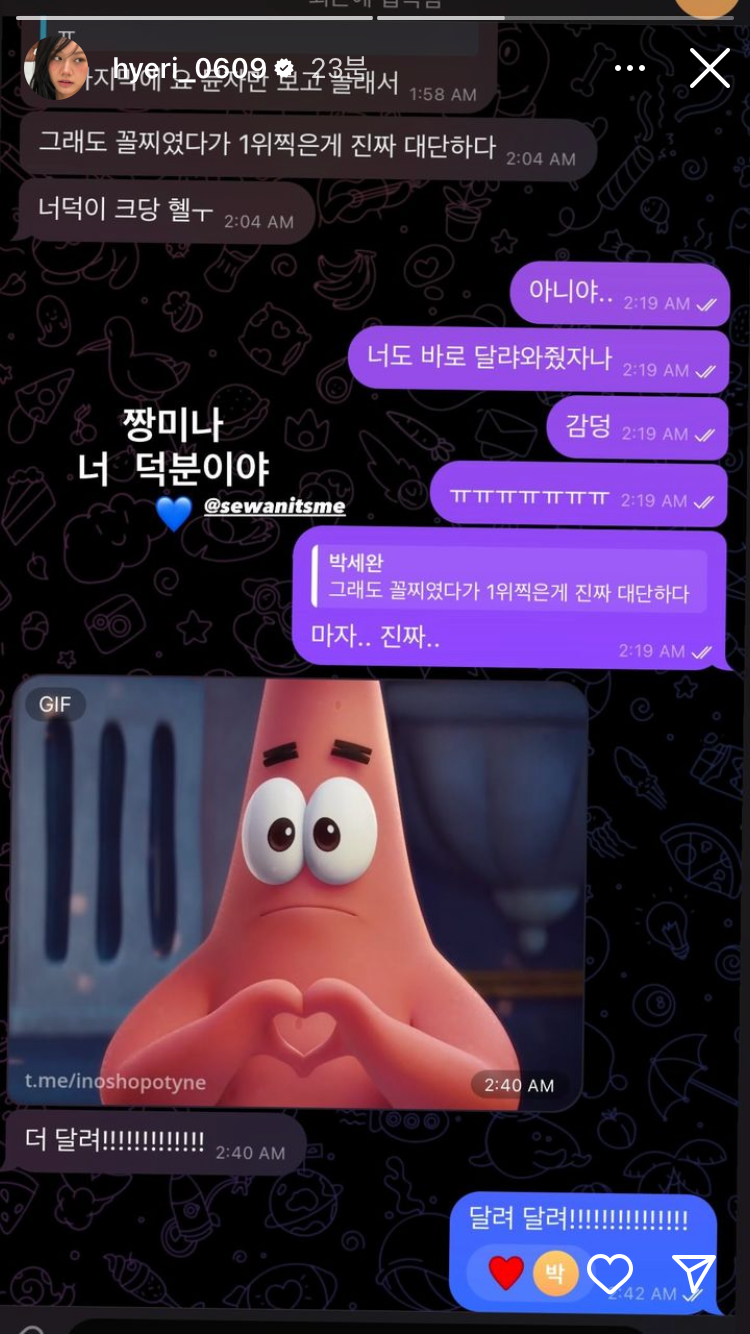The width and height of the screenshot is (750, 1334).
Task: Open the @sewanitsme mention
Action: pos(274,506)
